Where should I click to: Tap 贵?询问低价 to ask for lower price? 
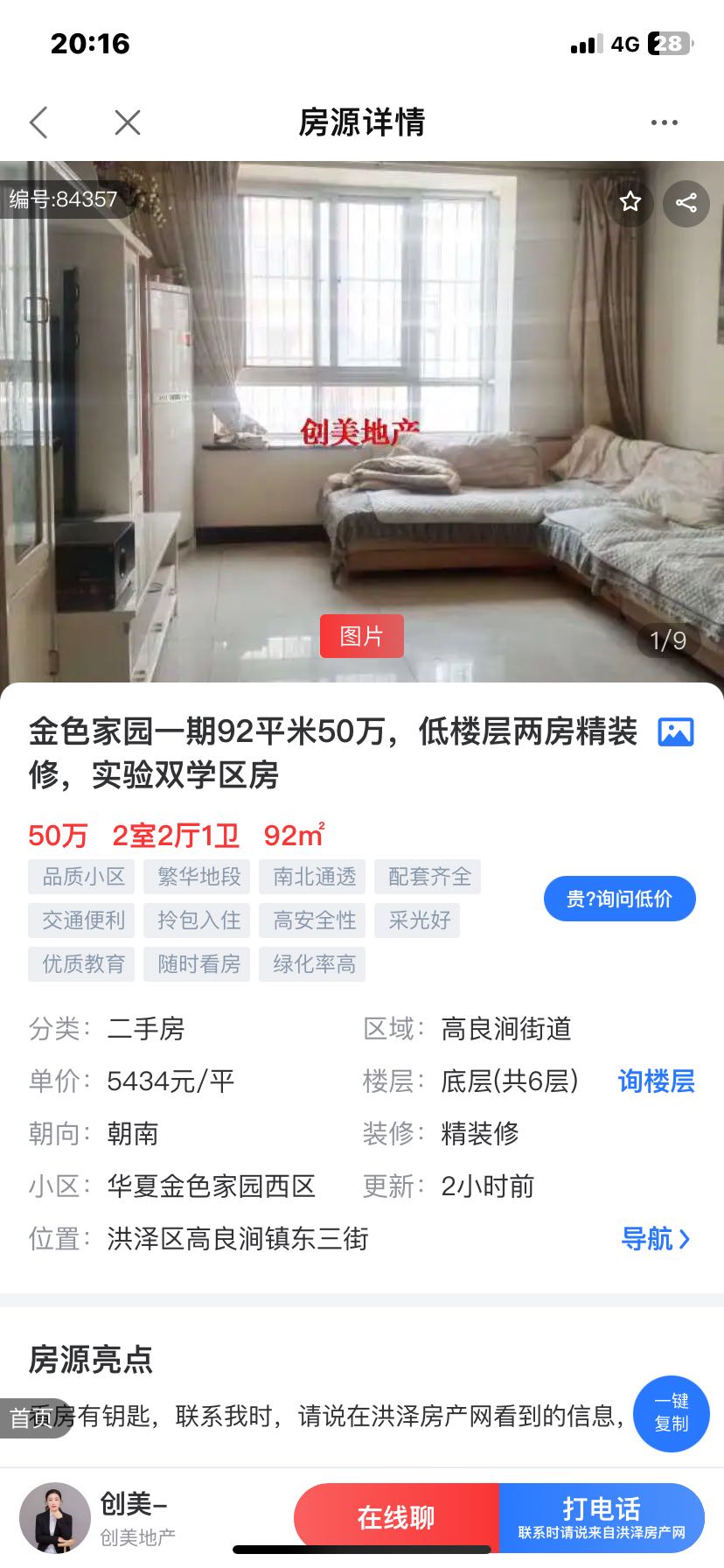pyautogui.click(x=620, y=899)
